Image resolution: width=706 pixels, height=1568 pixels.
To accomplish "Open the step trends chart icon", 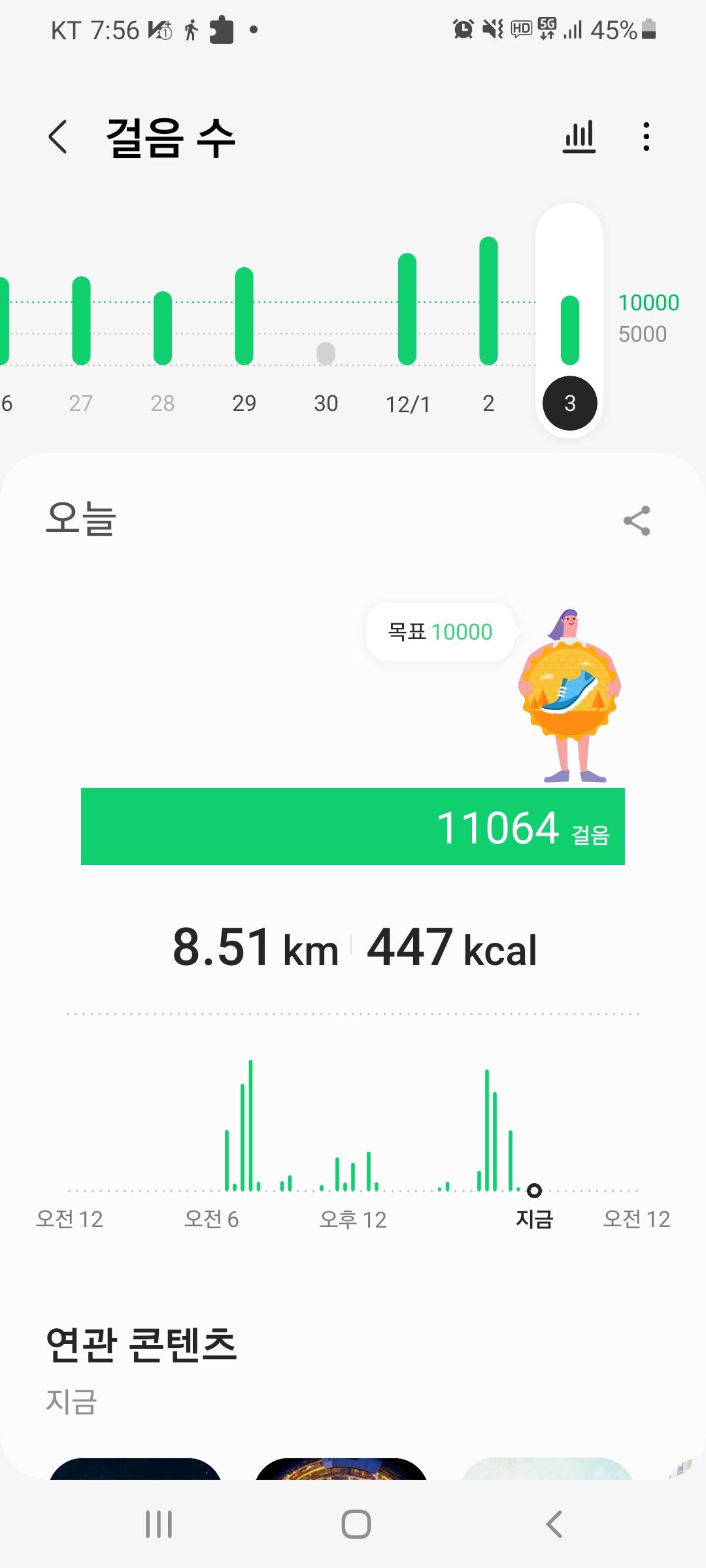I will point(579,137).
